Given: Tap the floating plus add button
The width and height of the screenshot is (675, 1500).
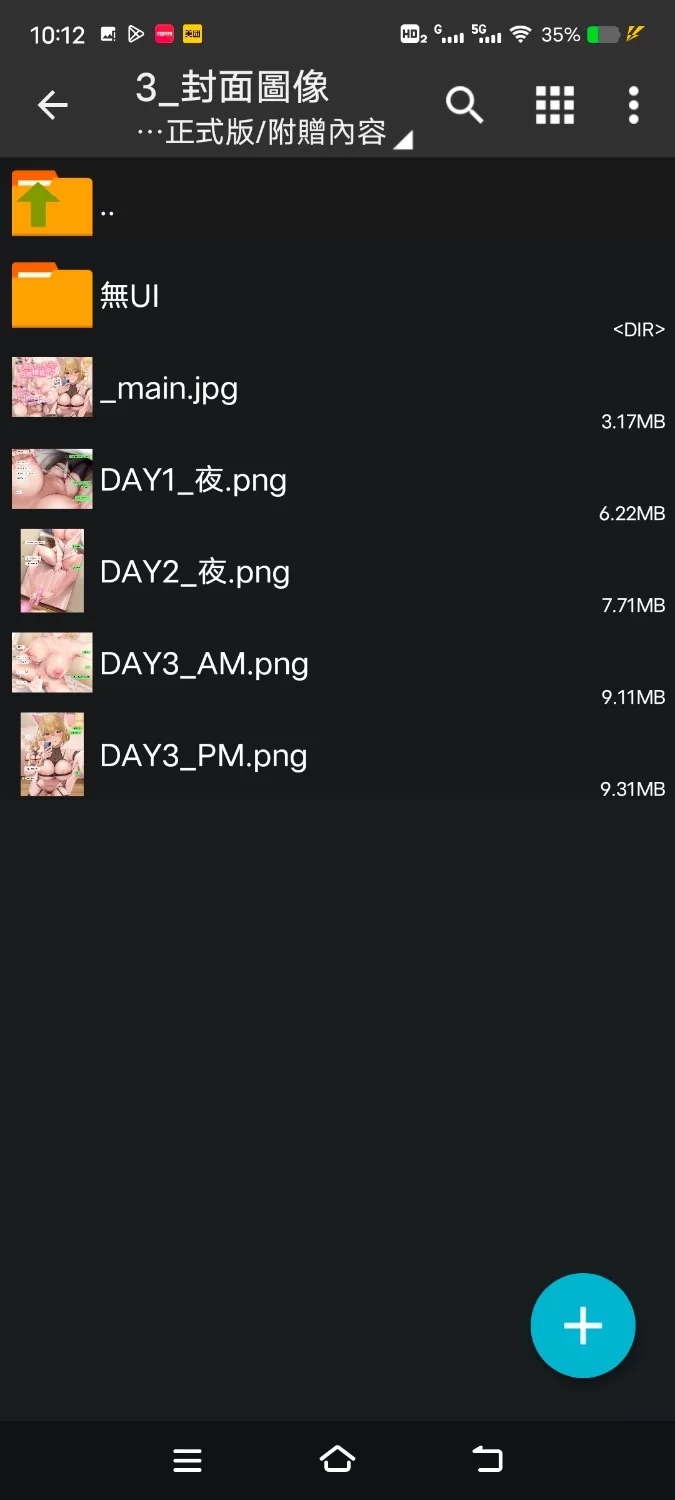Looking at the screenshot, I should coord(582,1325).
